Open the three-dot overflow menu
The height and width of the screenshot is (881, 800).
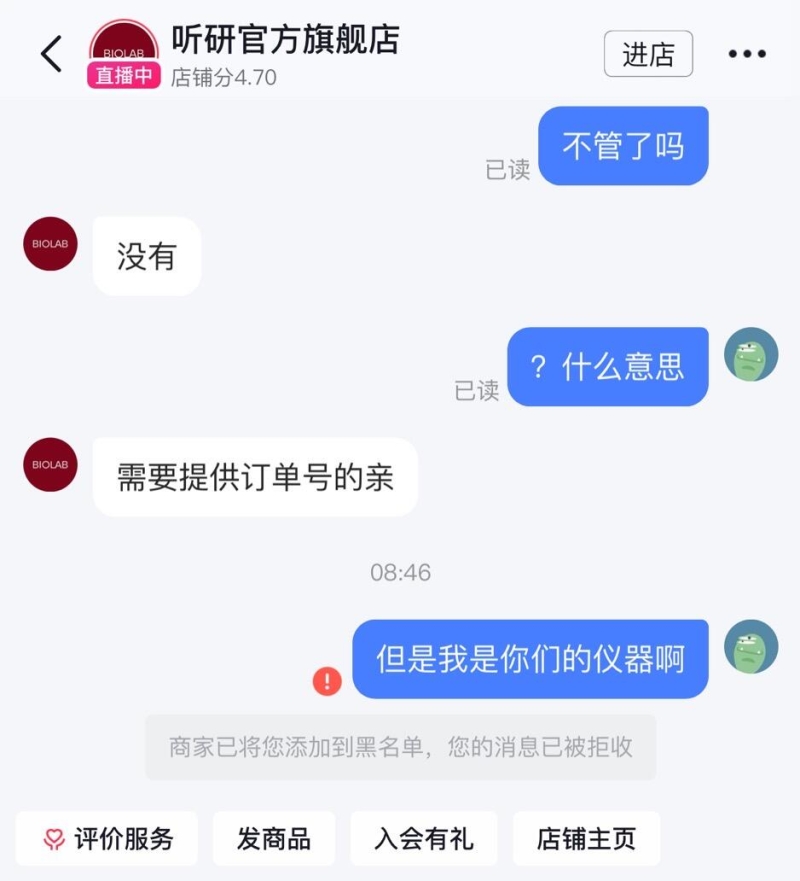[x=746, y=54]
